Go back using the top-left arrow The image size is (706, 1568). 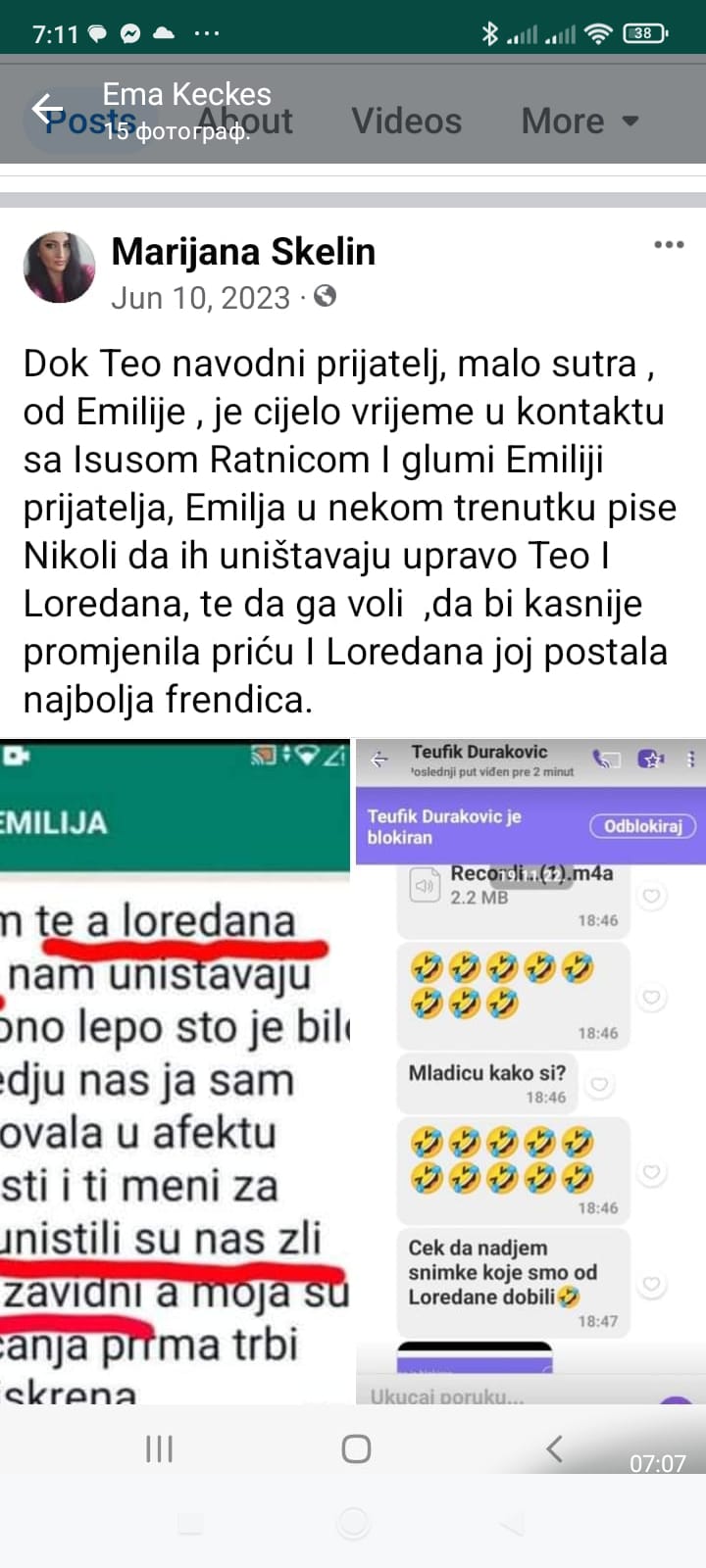[47, 110]
